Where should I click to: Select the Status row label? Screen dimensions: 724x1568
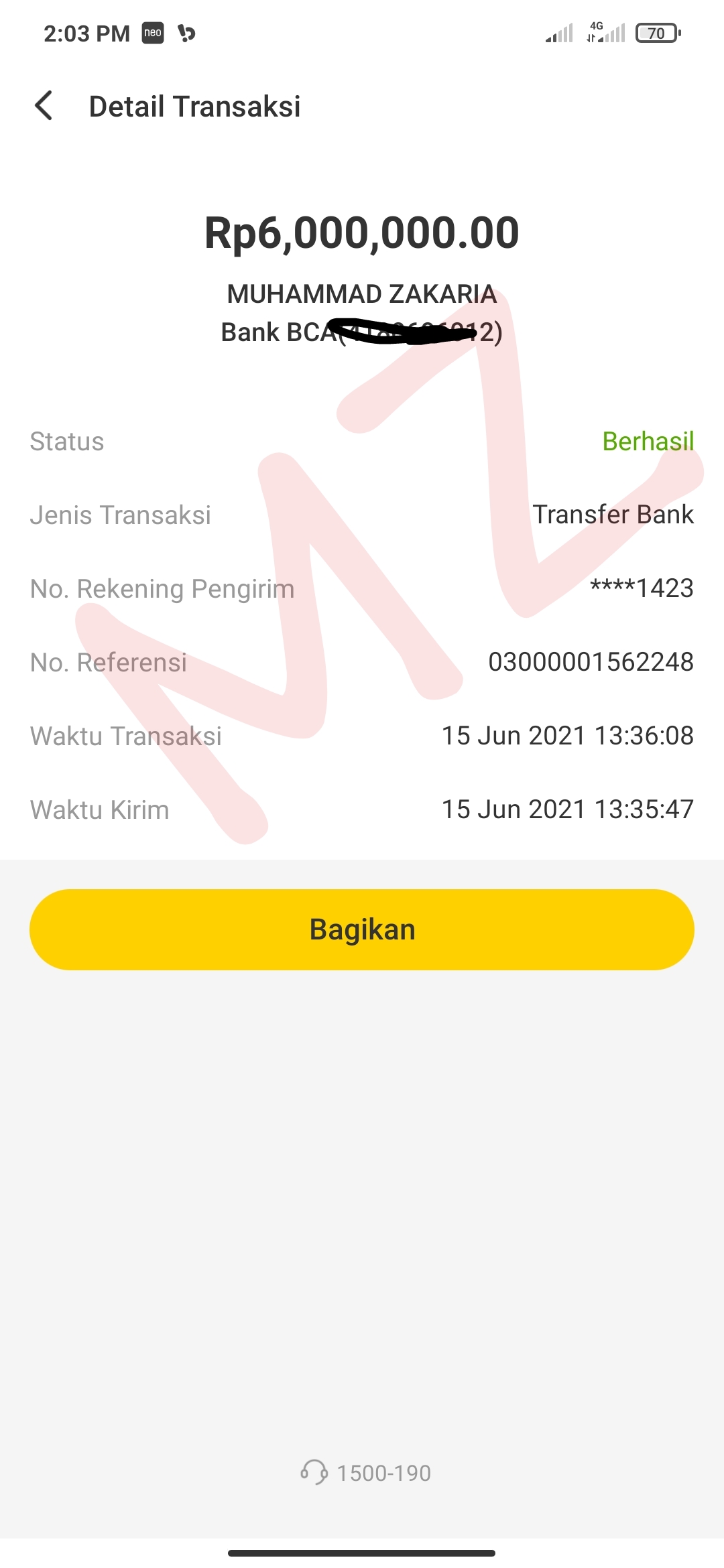(66, 441)
